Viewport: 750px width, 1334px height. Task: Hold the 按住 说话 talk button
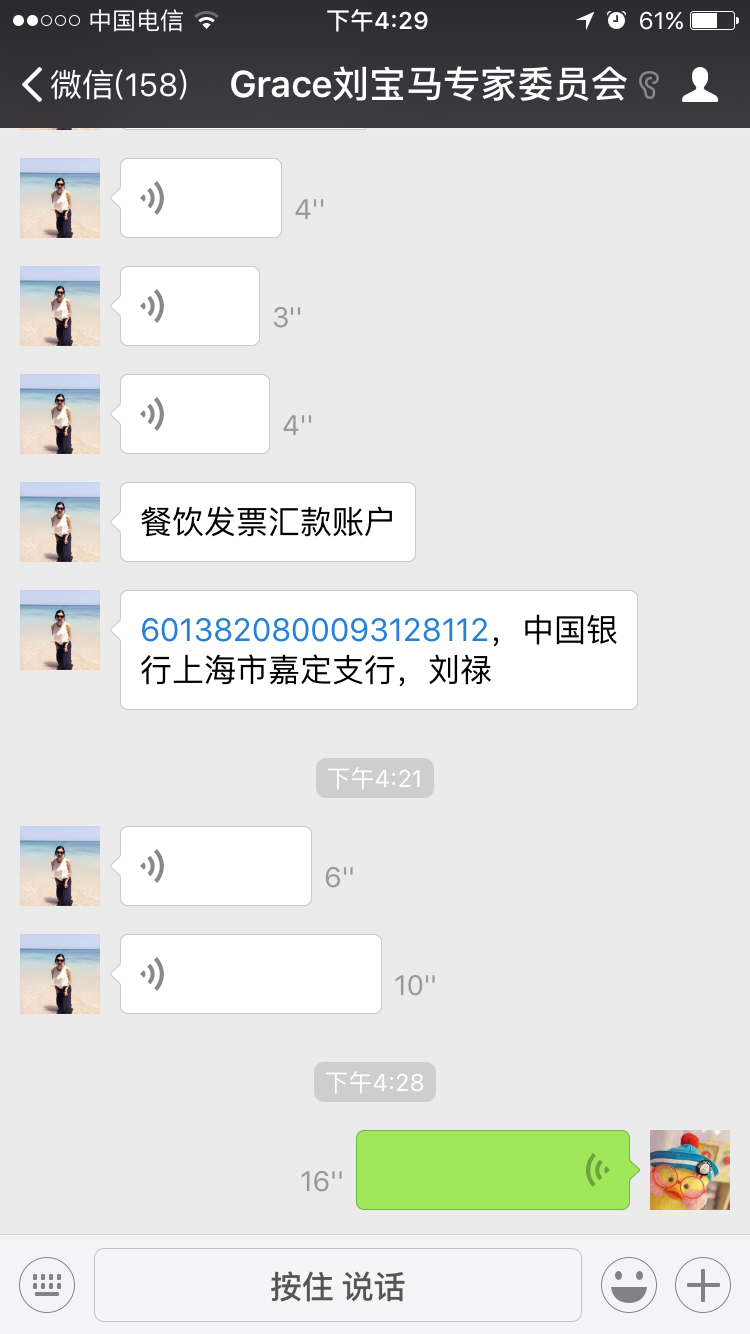[x=337, y=1285]
